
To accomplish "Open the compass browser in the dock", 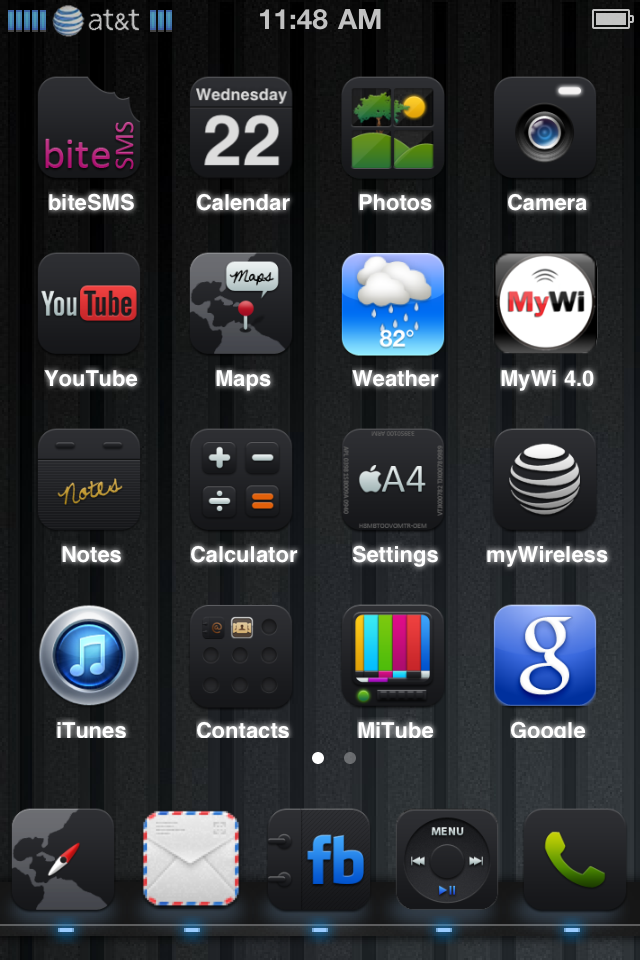I will tap(63, 859).
